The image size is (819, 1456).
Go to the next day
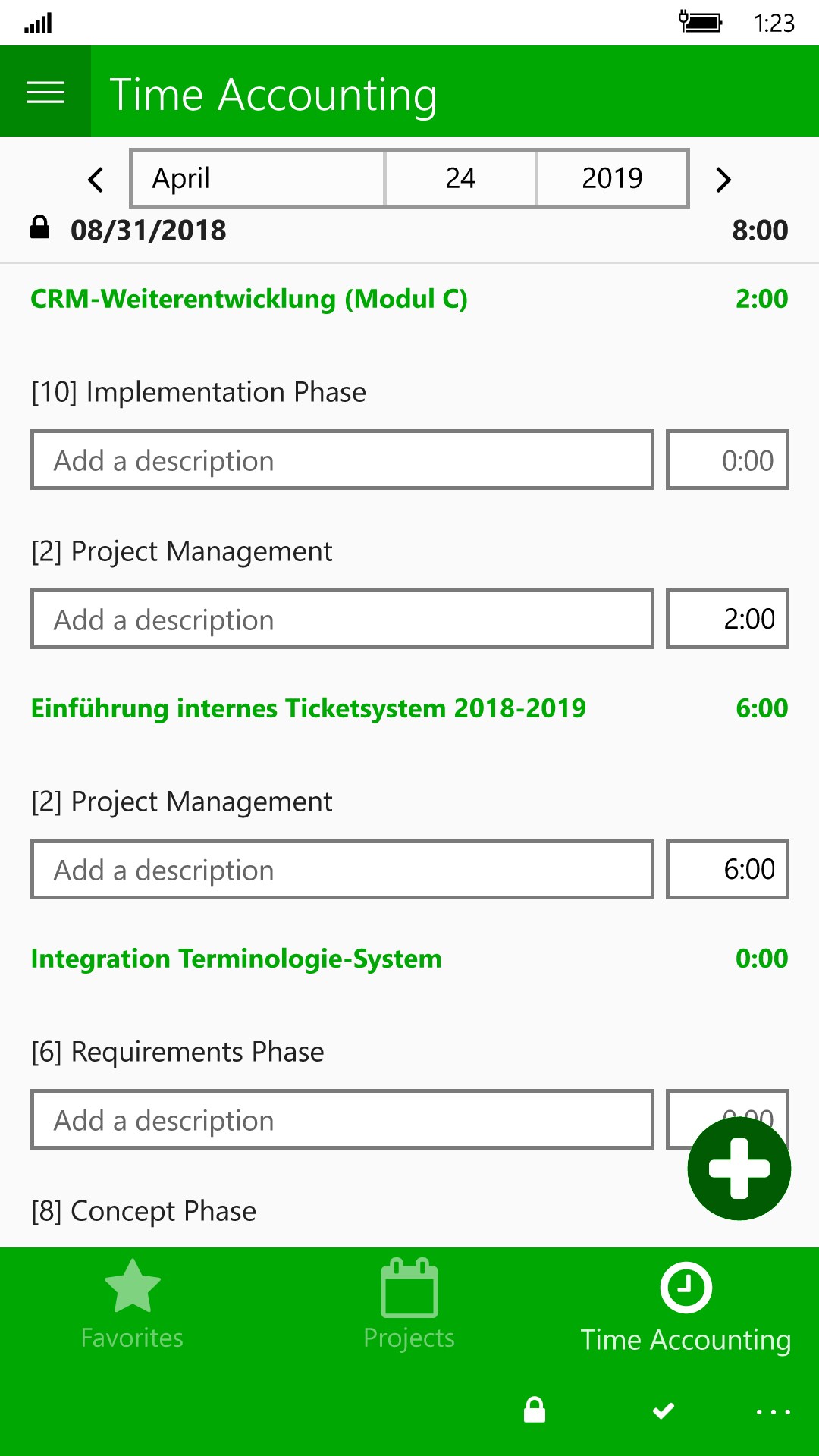tap(723, 180)
